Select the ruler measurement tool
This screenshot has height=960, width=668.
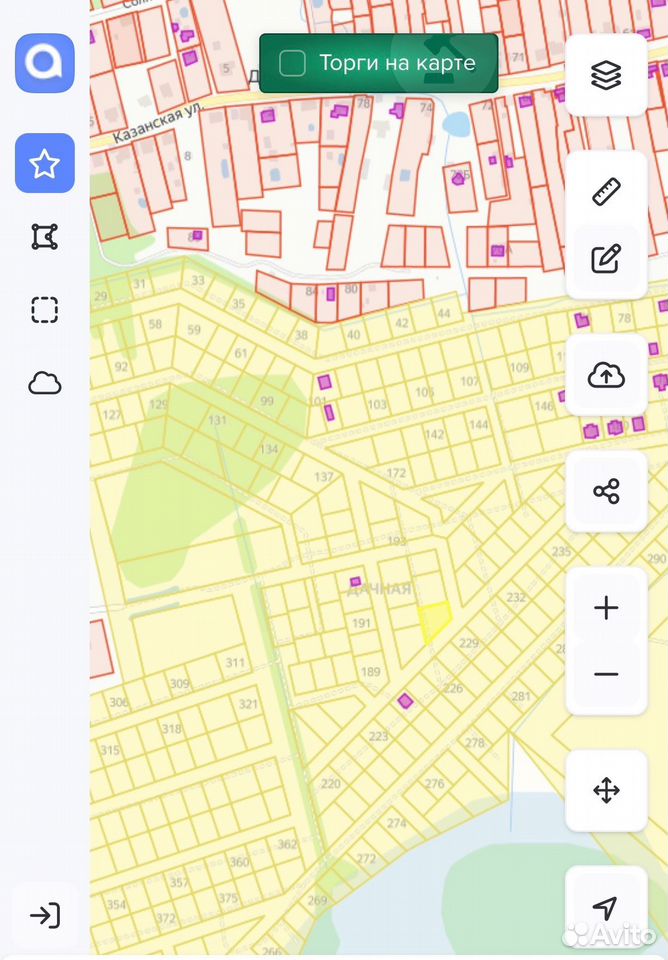pos(606,192)
